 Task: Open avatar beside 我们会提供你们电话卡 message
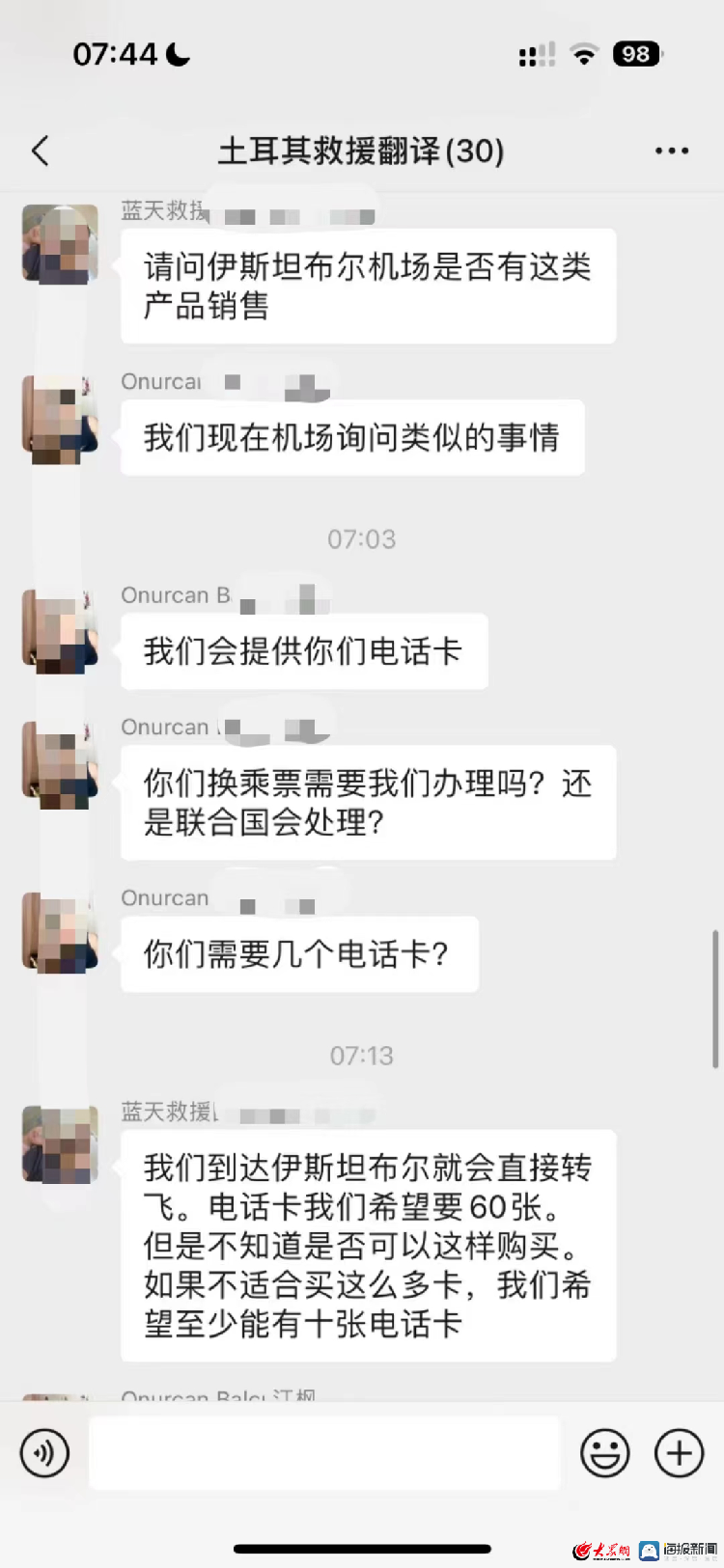click(x=60, y=630)
